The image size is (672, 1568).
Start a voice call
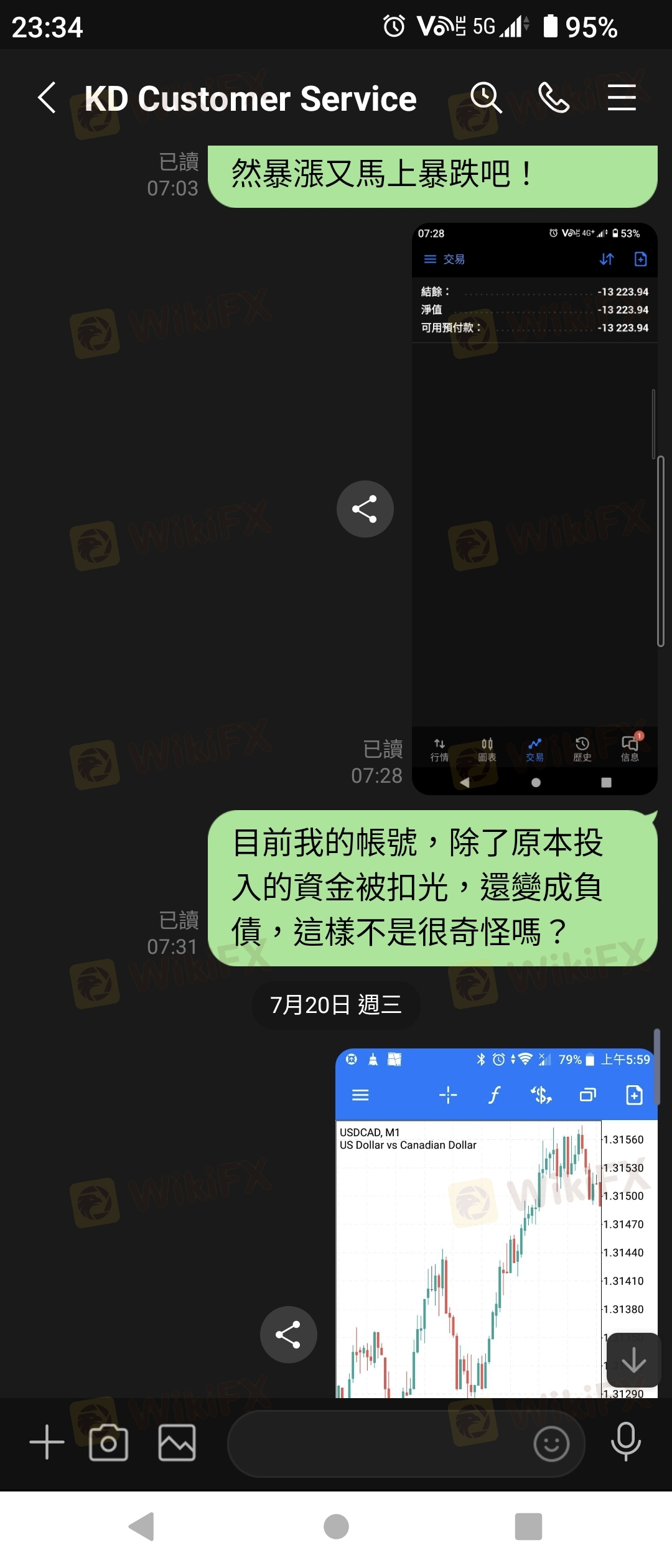554,98
